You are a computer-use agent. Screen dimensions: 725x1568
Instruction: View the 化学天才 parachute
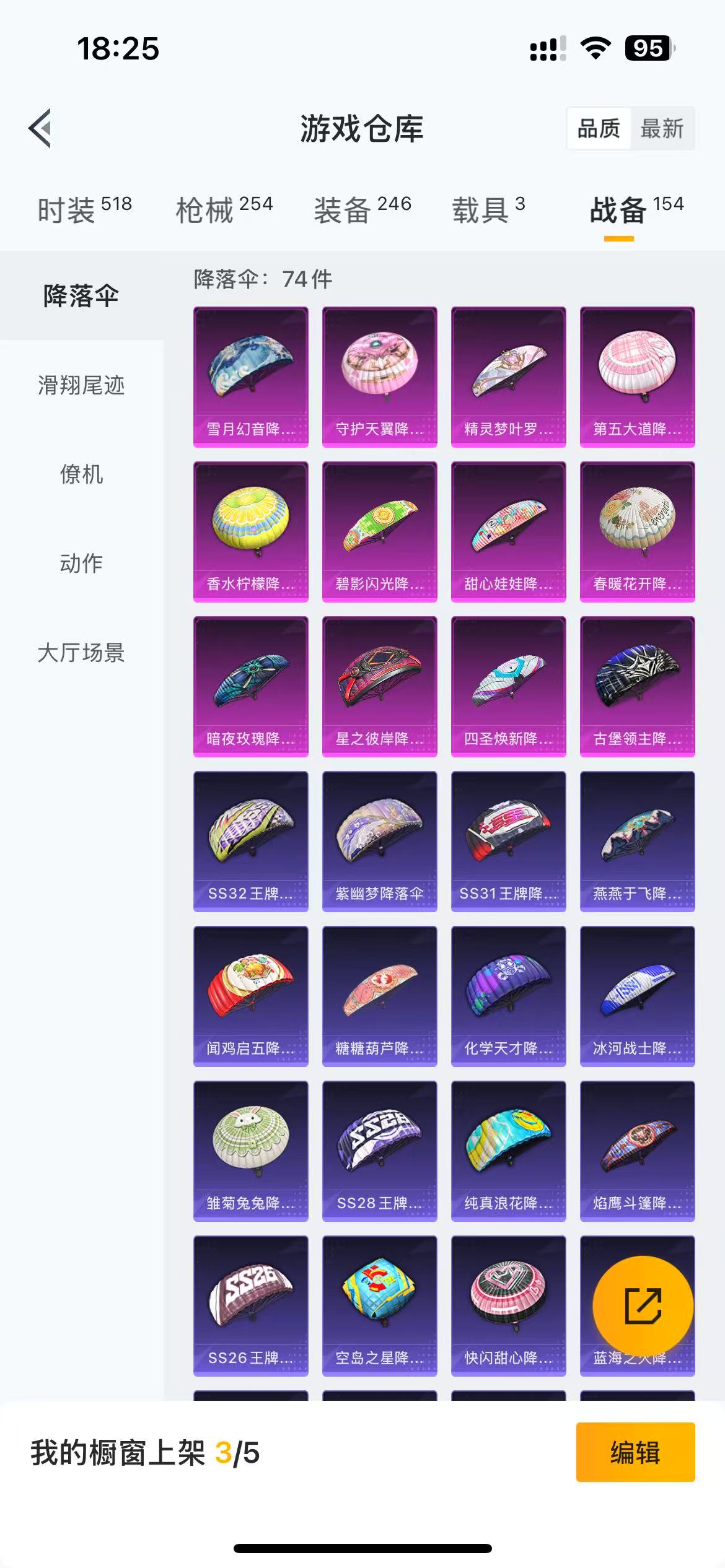click(508, 996)
